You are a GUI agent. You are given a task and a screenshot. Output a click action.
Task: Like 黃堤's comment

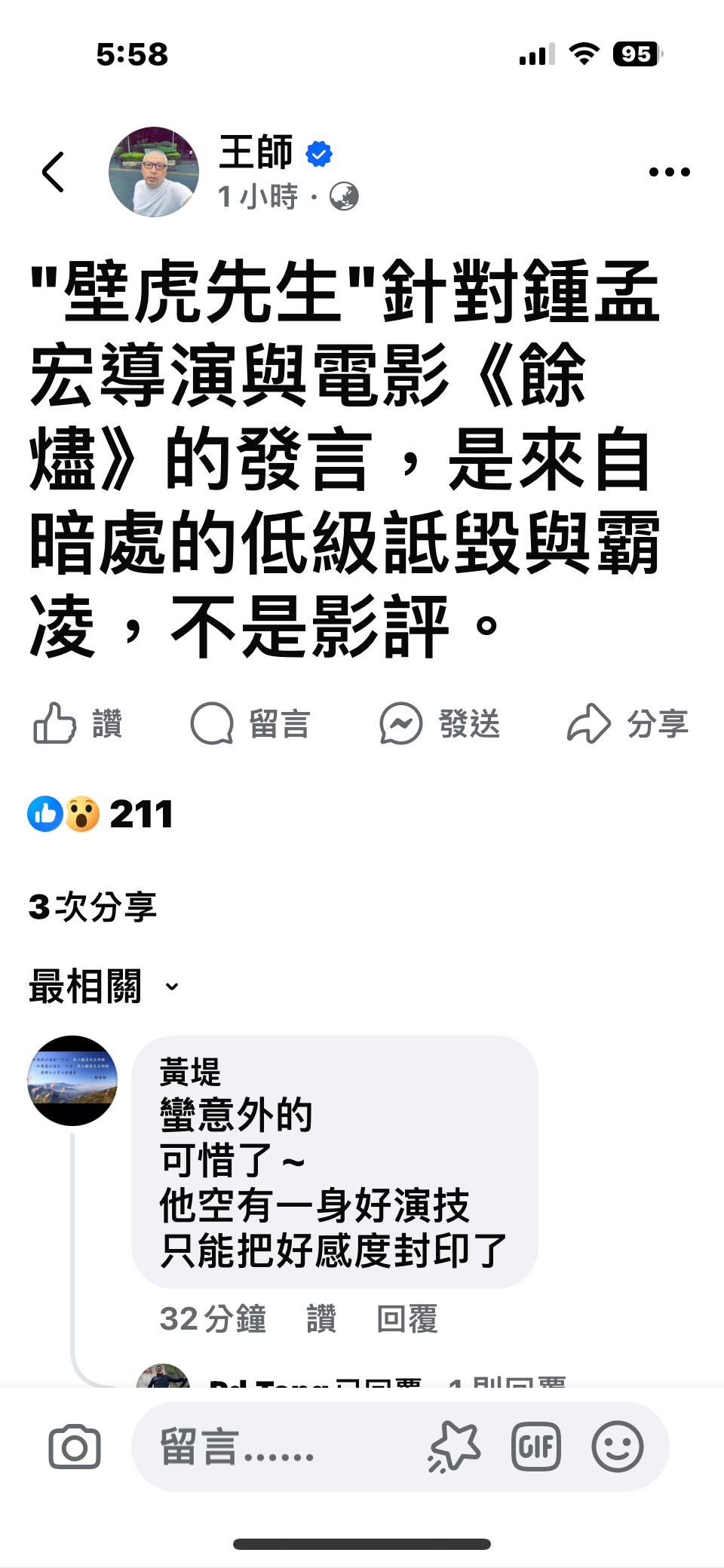tap(321, 1319)
